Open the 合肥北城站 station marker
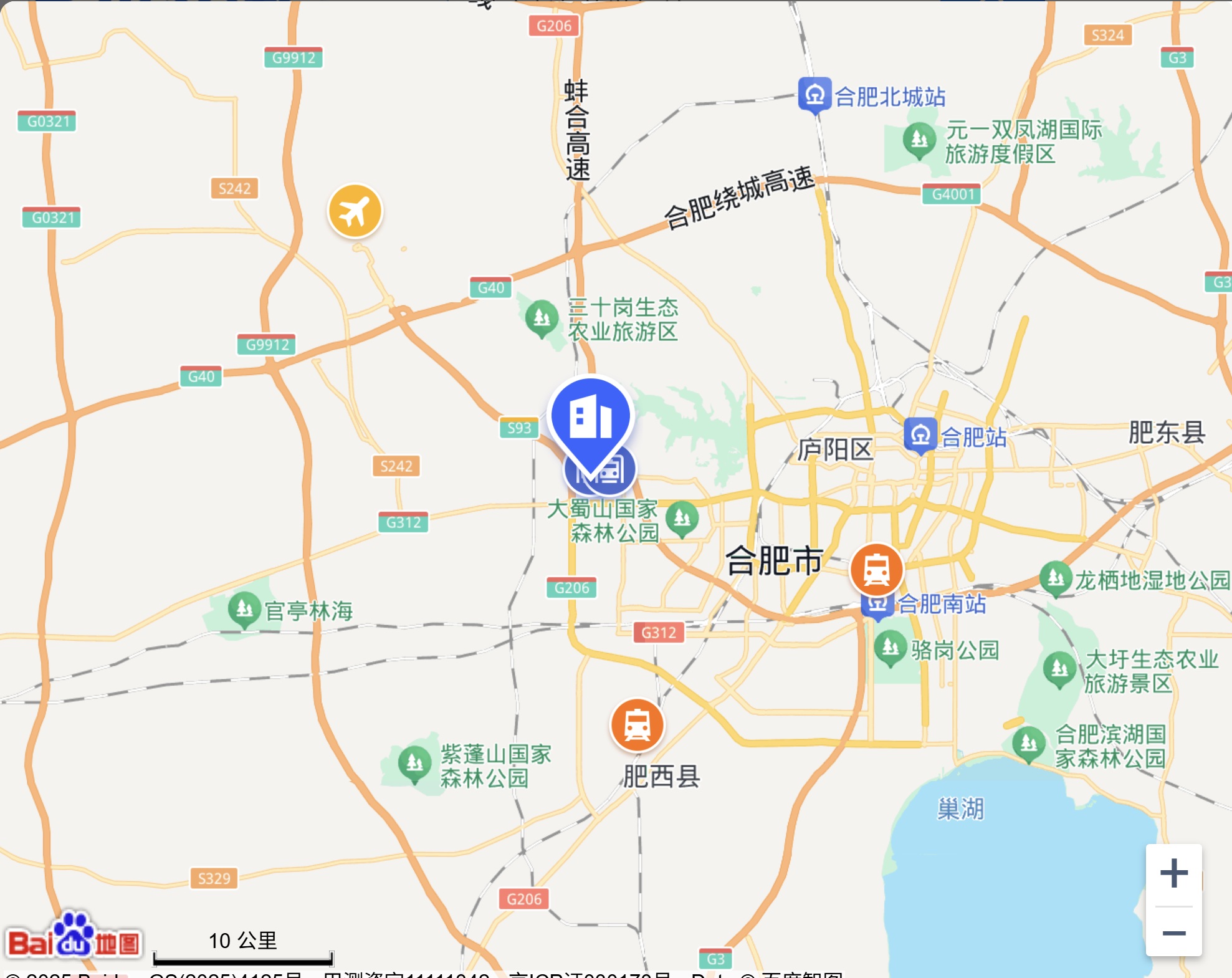1232x978 pixels. 814,95
